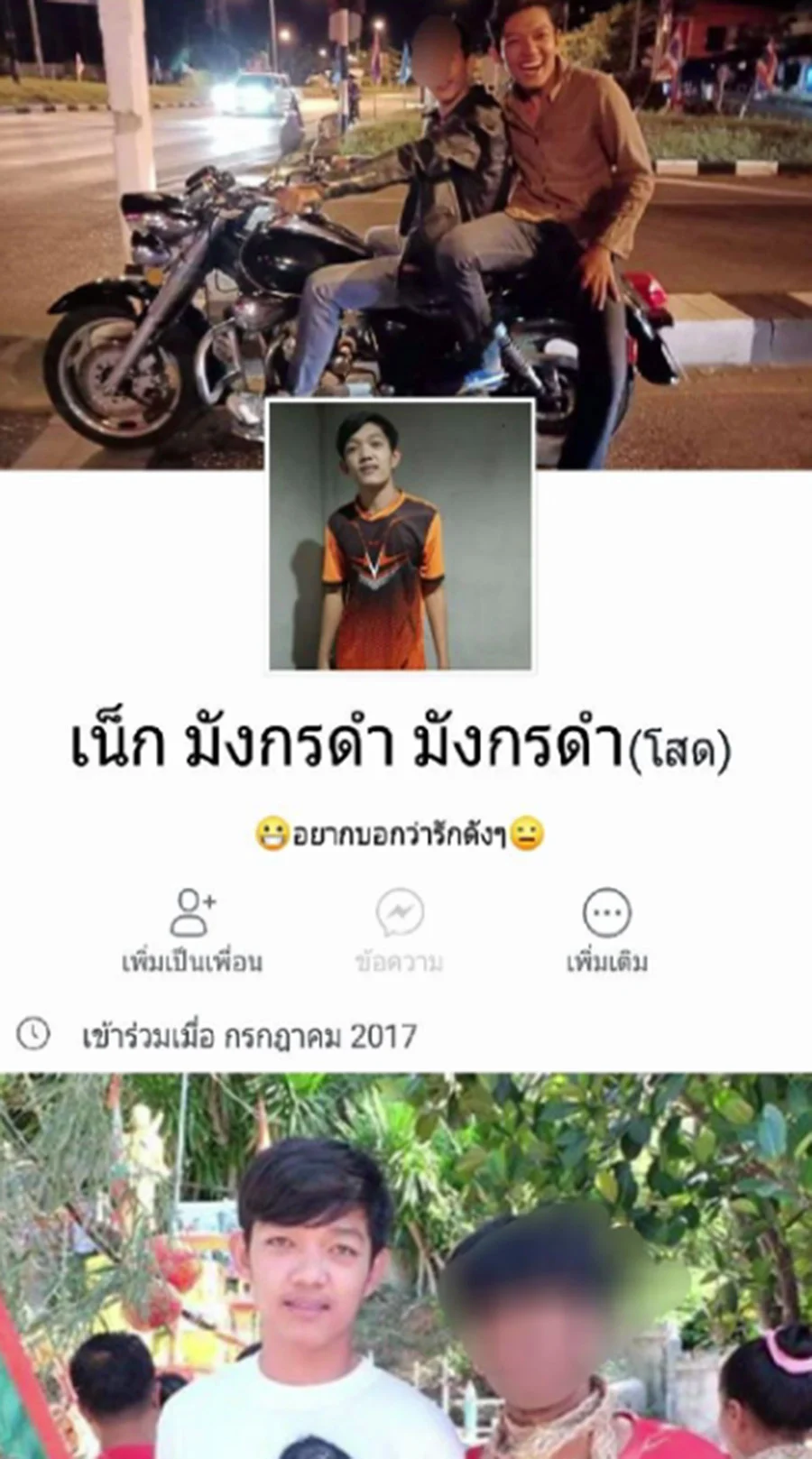812x1459 pixels.
Task: Open the เพิ่มเติม more options
Action: click(x=606, y=929)
